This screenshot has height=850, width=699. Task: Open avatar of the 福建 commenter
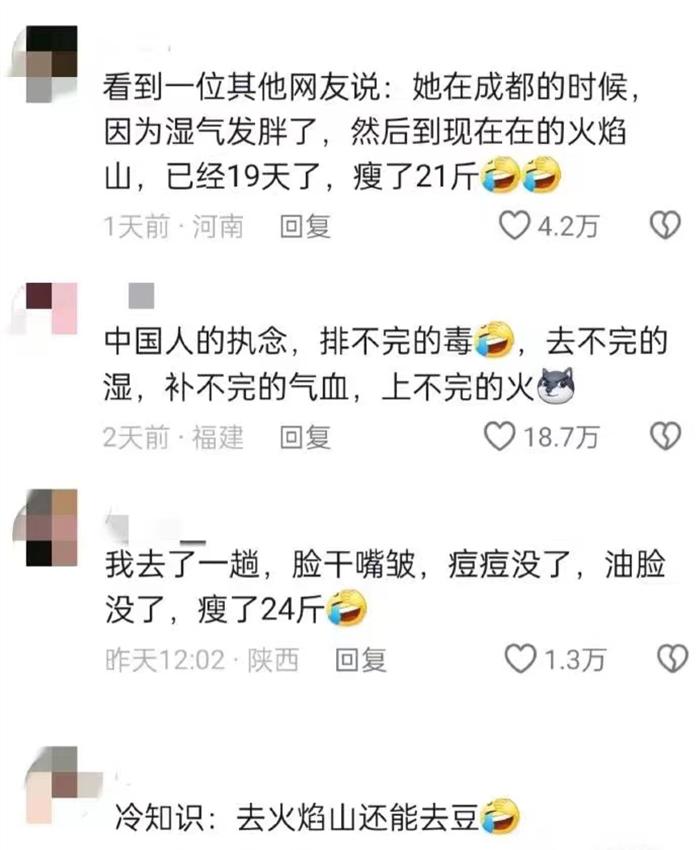pyautogui.click(x=50, y=306)
